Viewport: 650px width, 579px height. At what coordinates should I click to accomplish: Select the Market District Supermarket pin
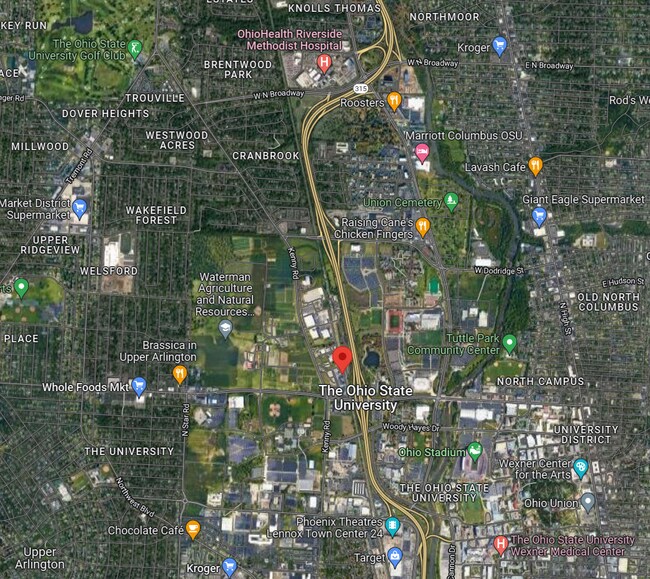pos(80,209)
